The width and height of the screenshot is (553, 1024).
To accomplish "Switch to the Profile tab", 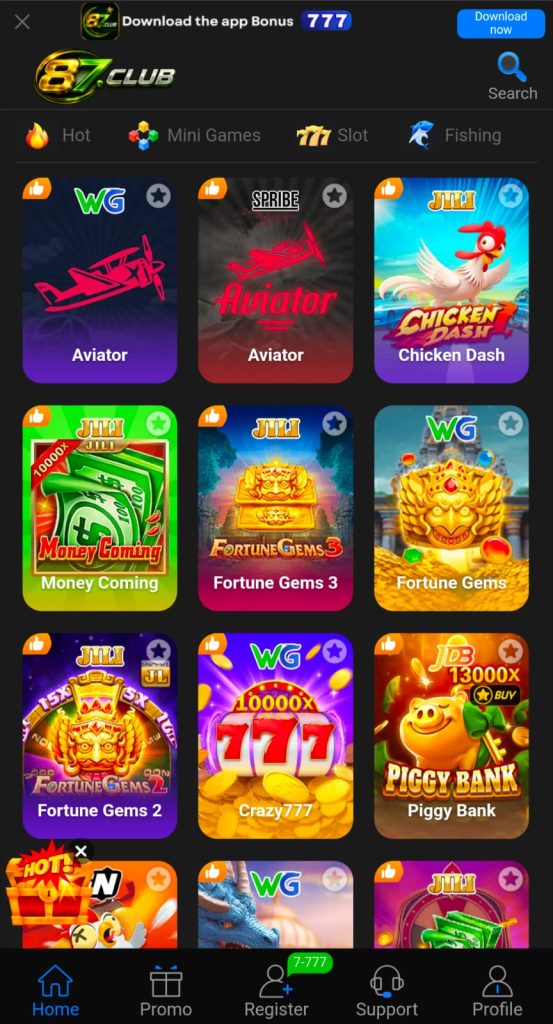I will coord(498,991).
